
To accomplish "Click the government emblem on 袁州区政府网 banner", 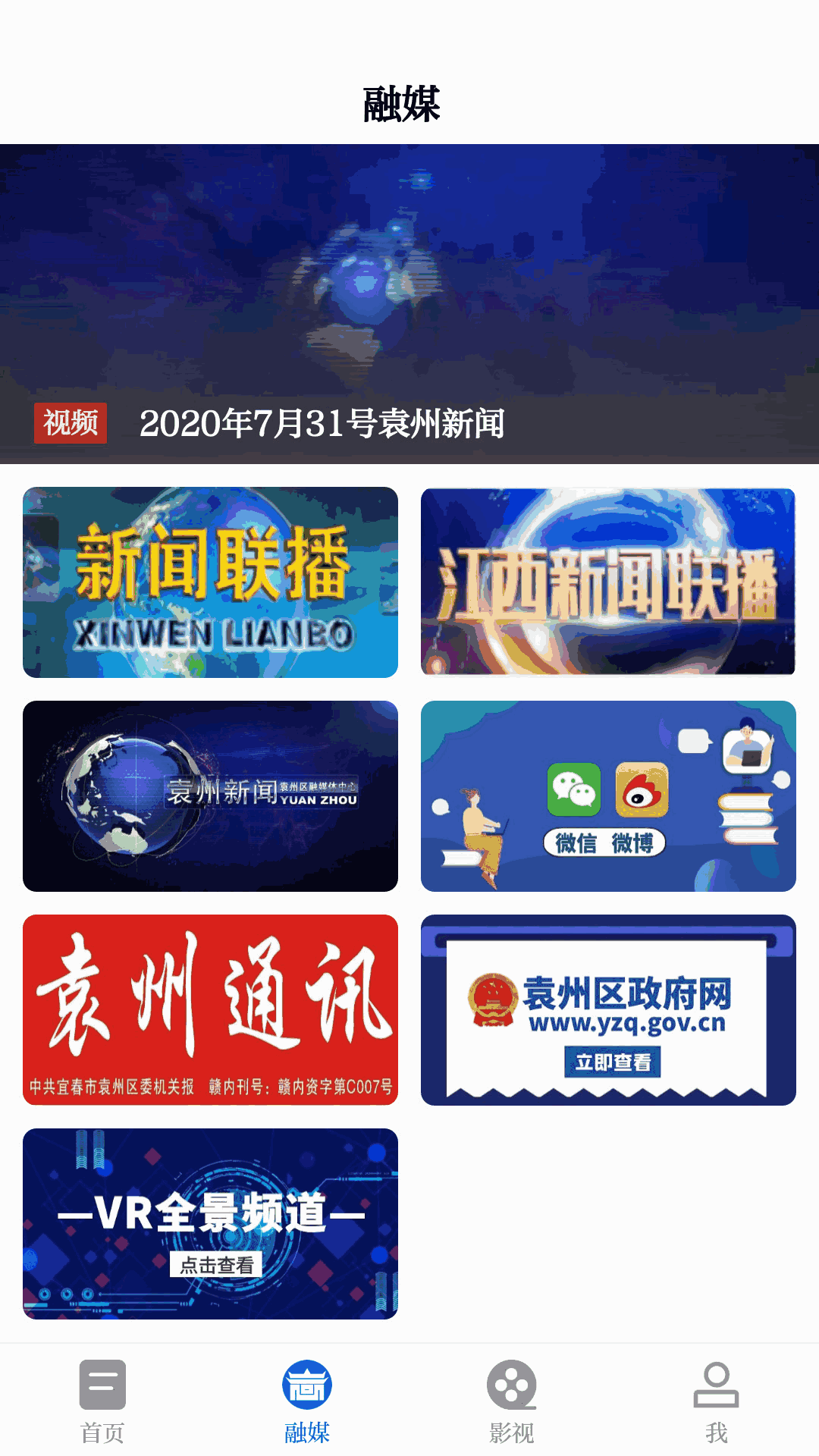I will tap(494, 1001).
